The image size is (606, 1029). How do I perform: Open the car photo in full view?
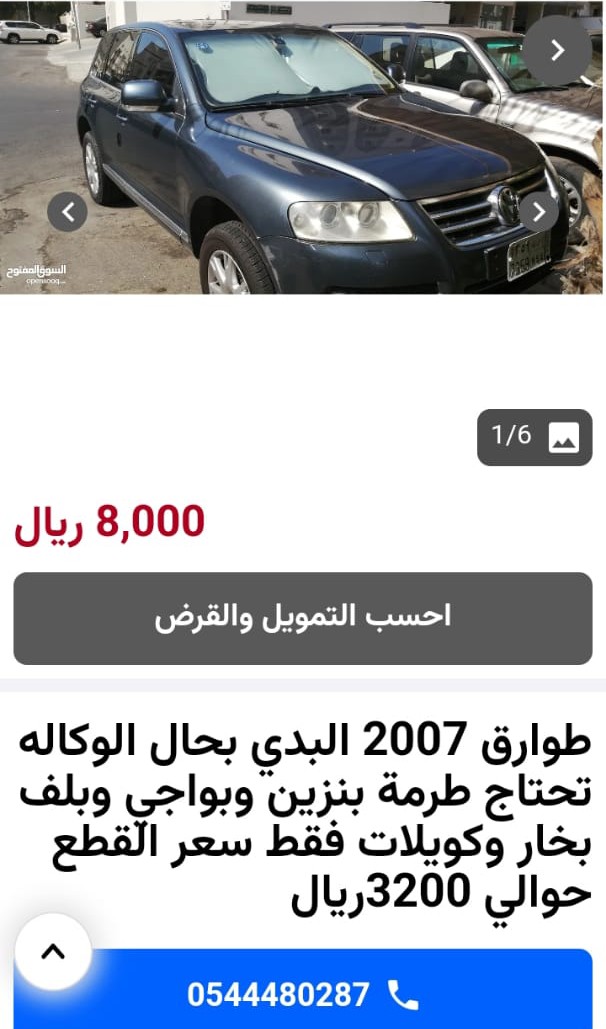[302, 147]
